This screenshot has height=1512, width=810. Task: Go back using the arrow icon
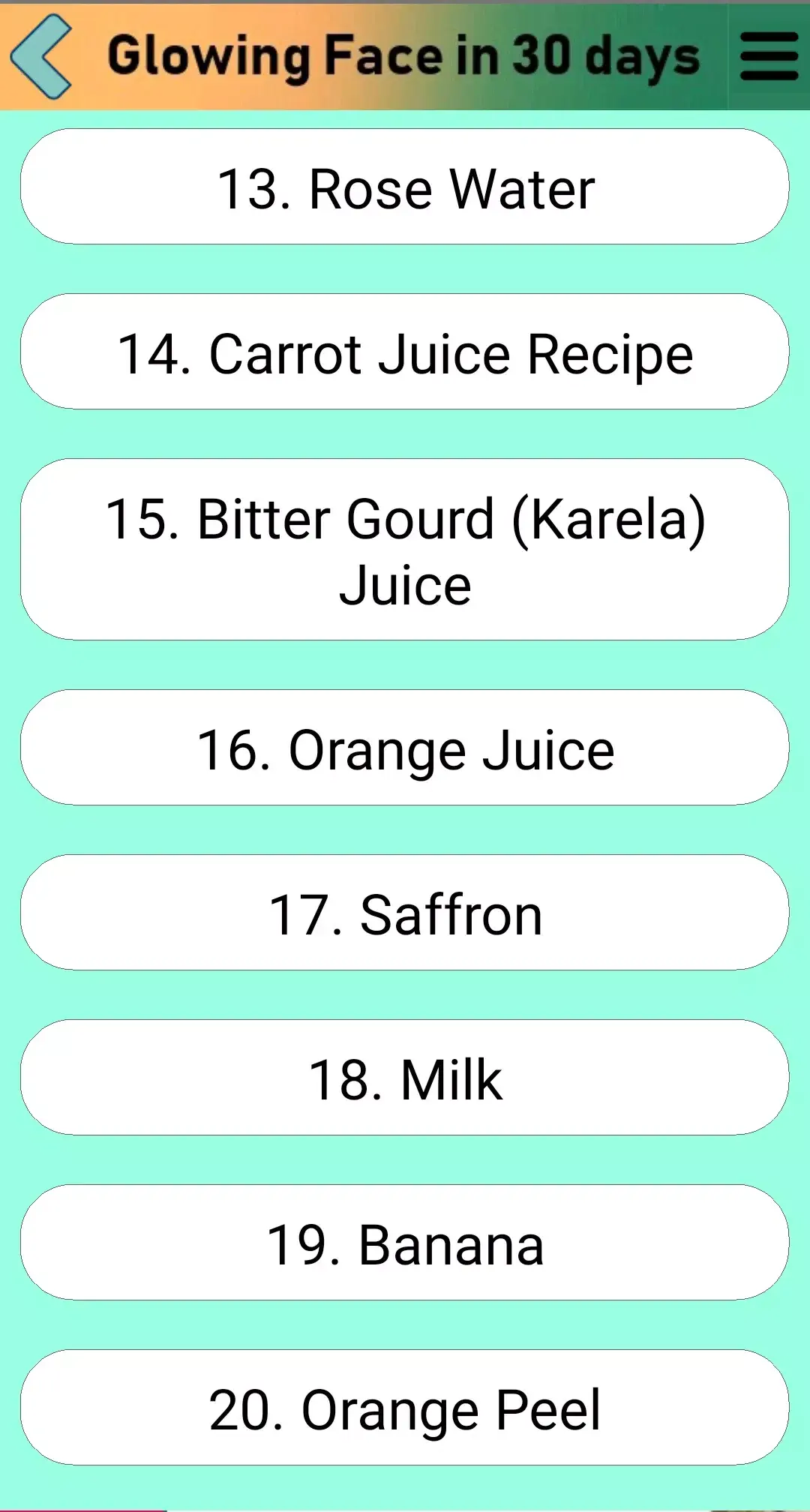[42, 57]
